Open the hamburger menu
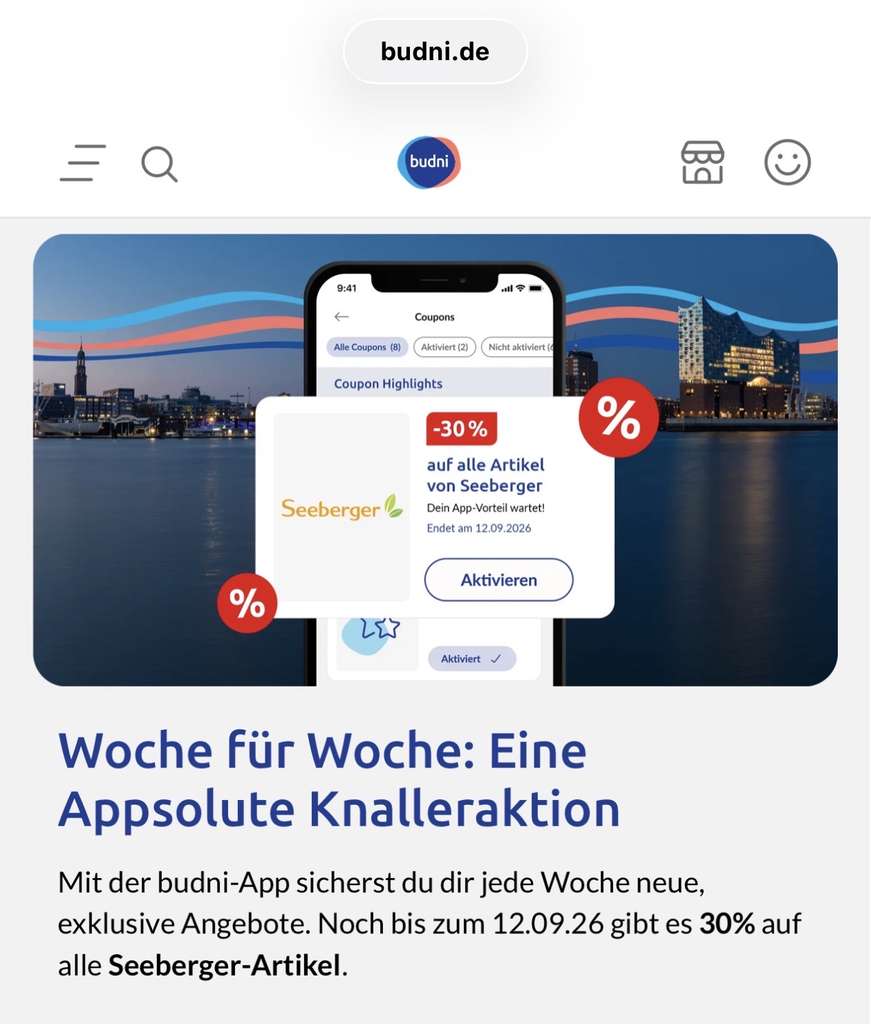 [x=82, y=163]
